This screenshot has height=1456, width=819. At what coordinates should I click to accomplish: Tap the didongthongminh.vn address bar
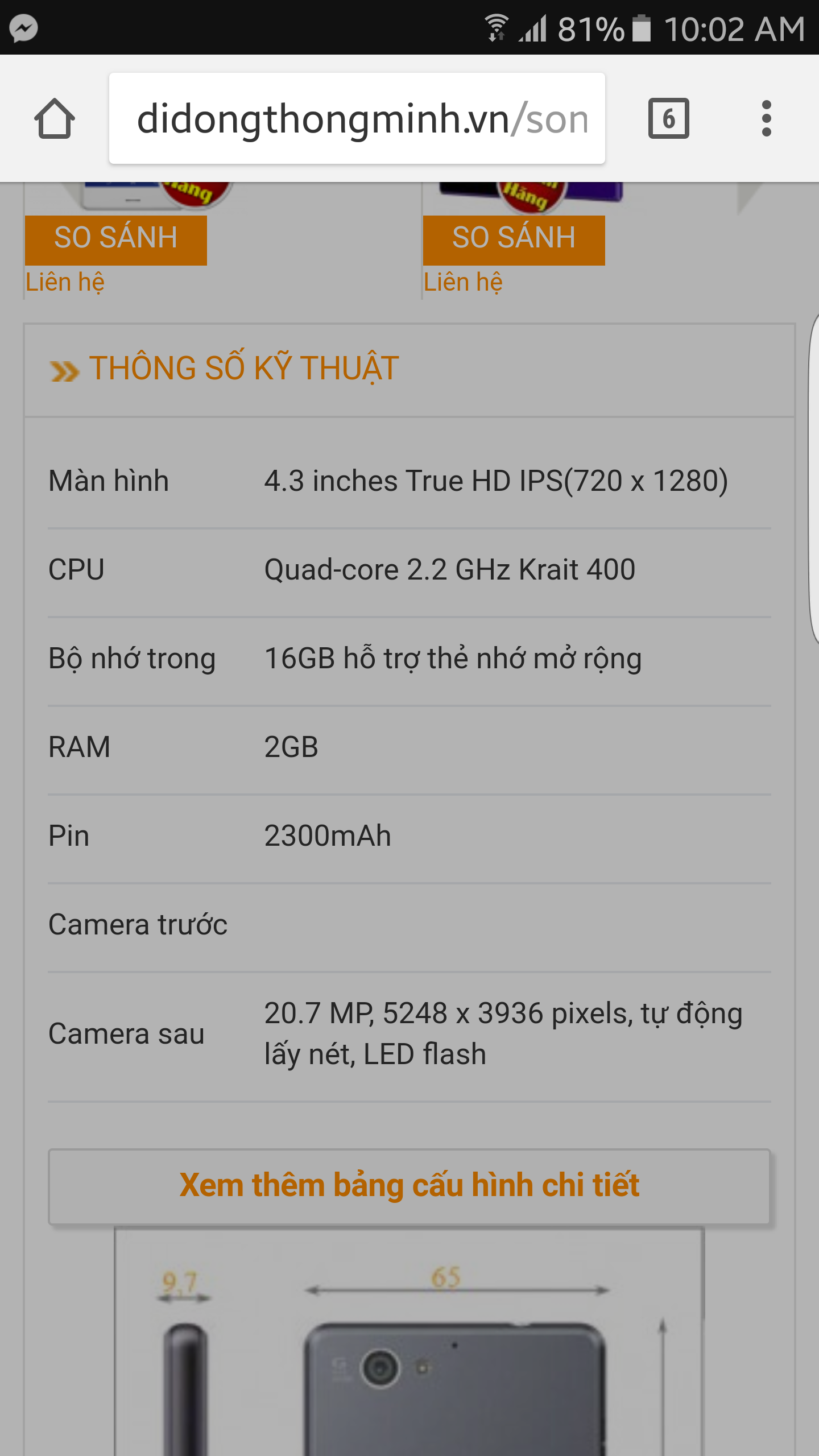pos(357,118)
